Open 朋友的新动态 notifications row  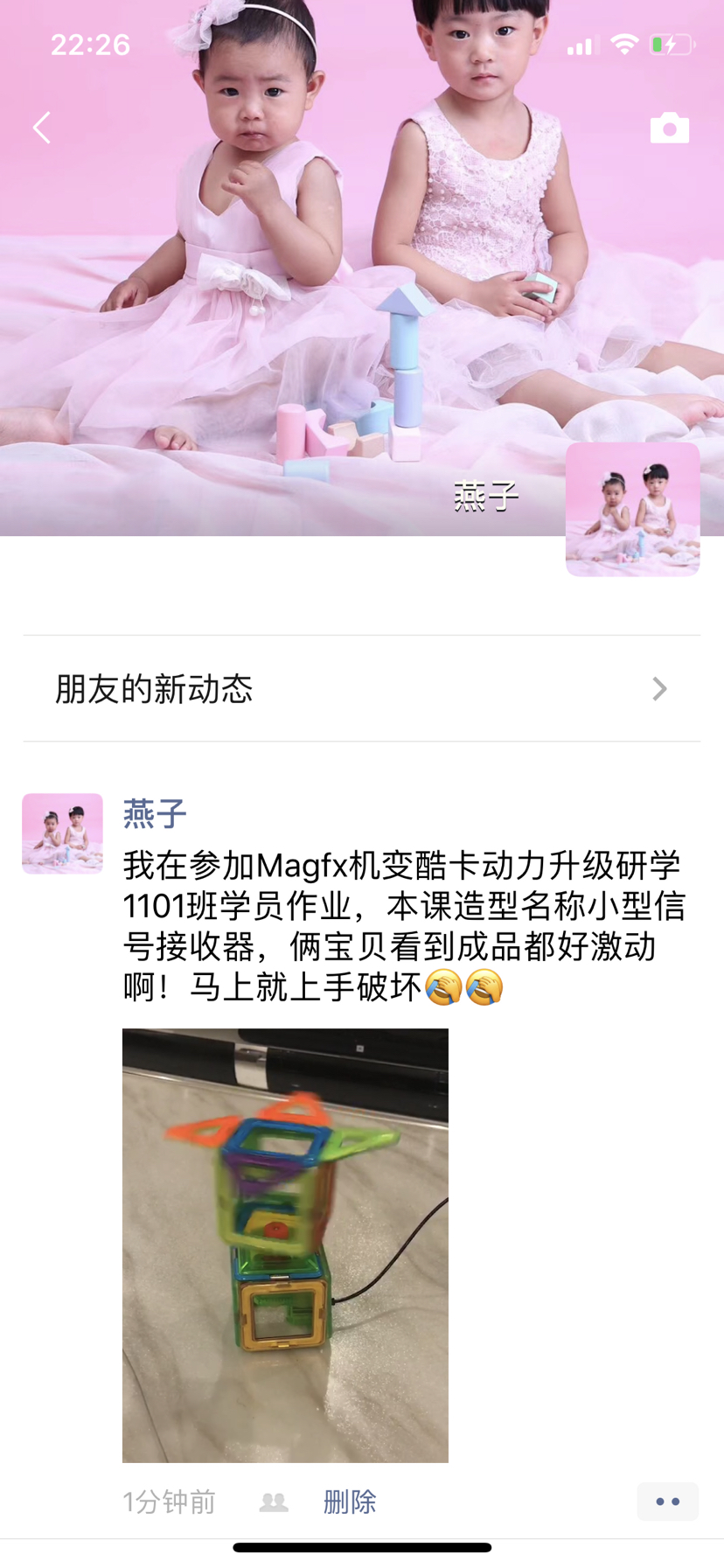(x=361, y=689)
